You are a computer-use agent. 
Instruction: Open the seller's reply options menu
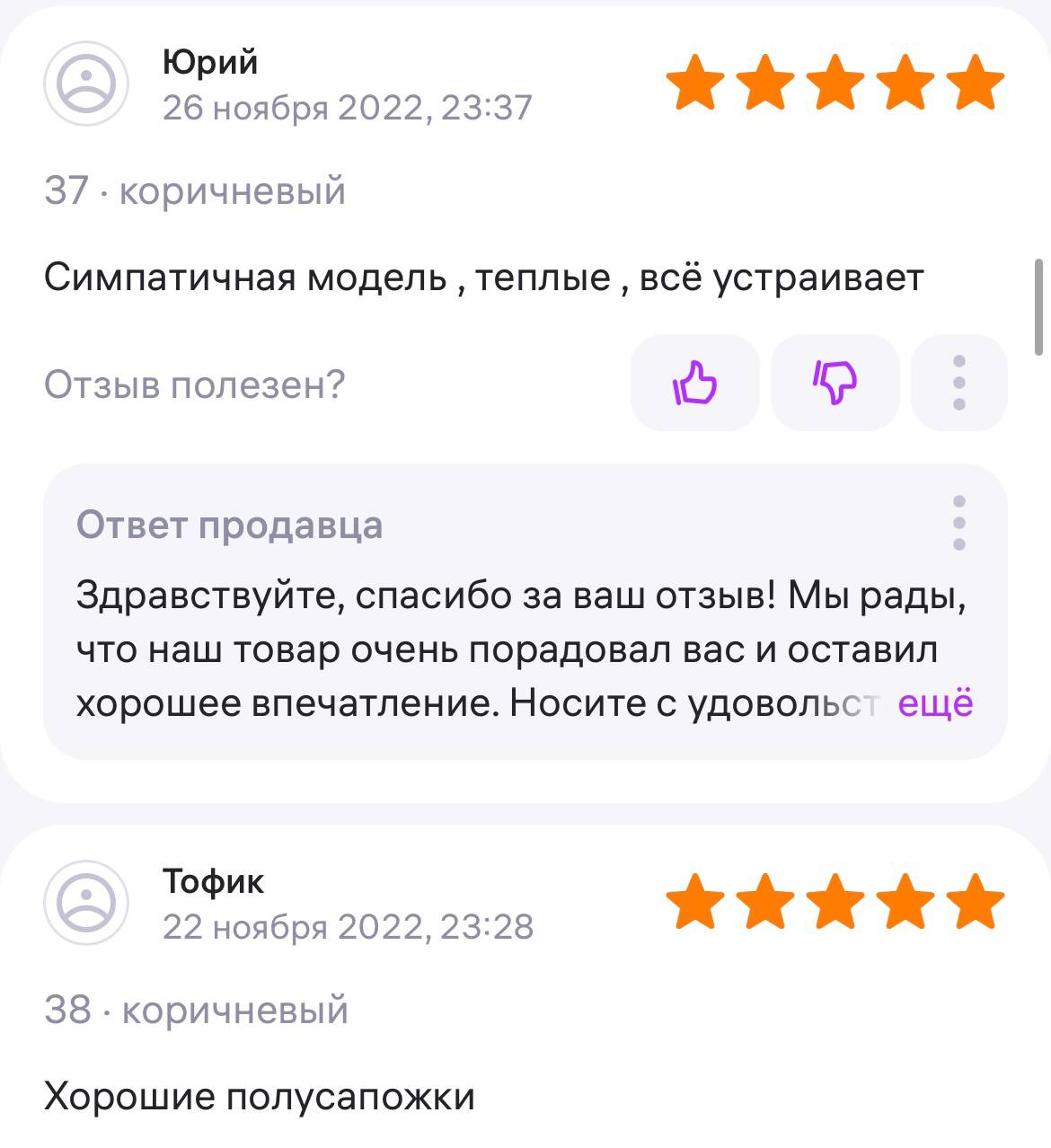pyautogui.click(x=958, y=523)
